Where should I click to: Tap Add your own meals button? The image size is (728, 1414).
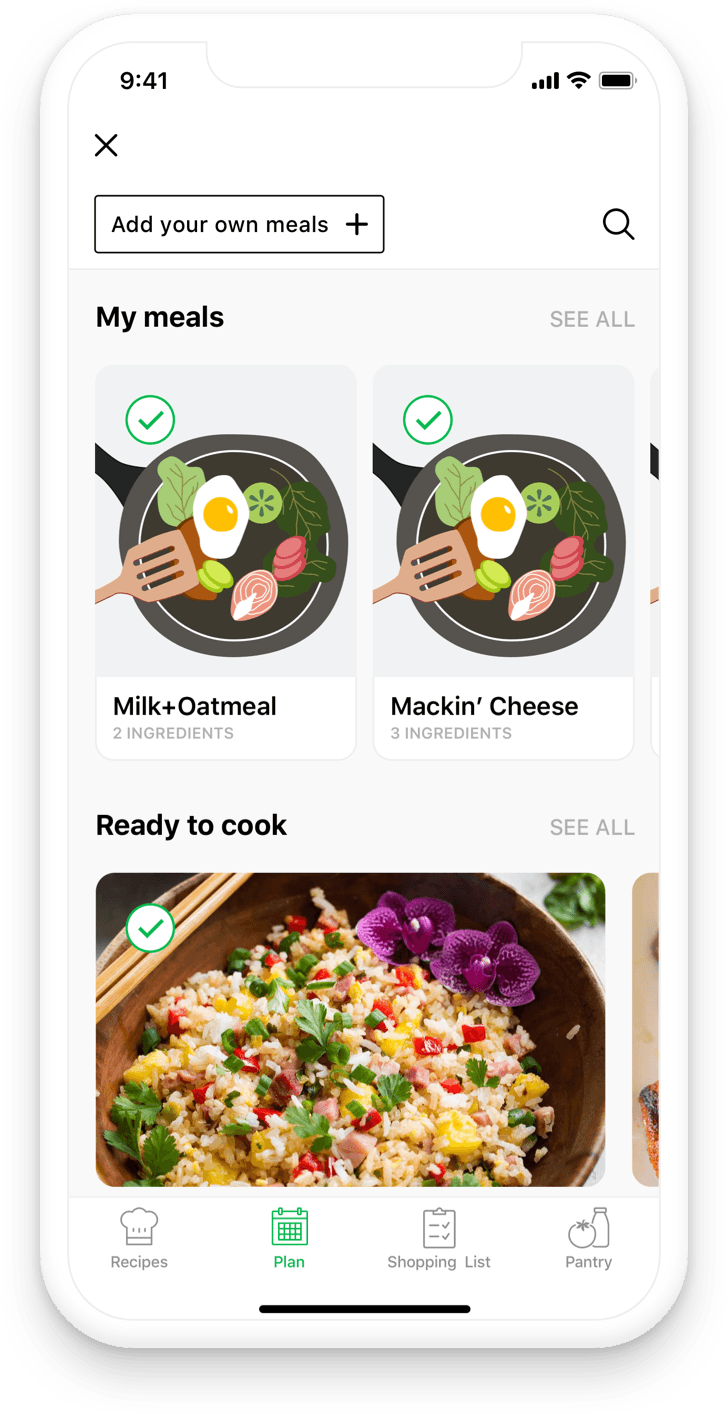pyautogui.click(x=239, y=224)
